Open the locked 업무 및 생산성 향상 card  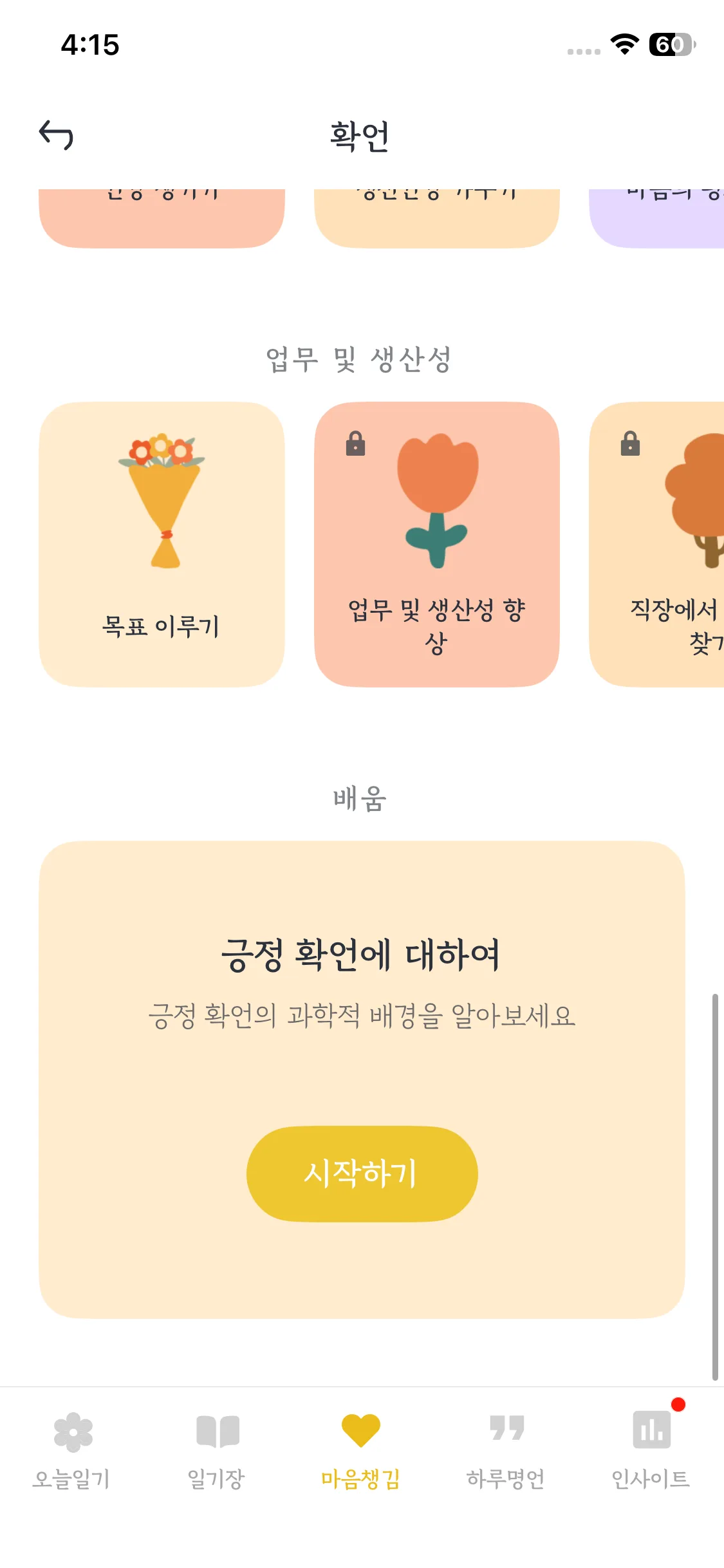tap(436, 545)
